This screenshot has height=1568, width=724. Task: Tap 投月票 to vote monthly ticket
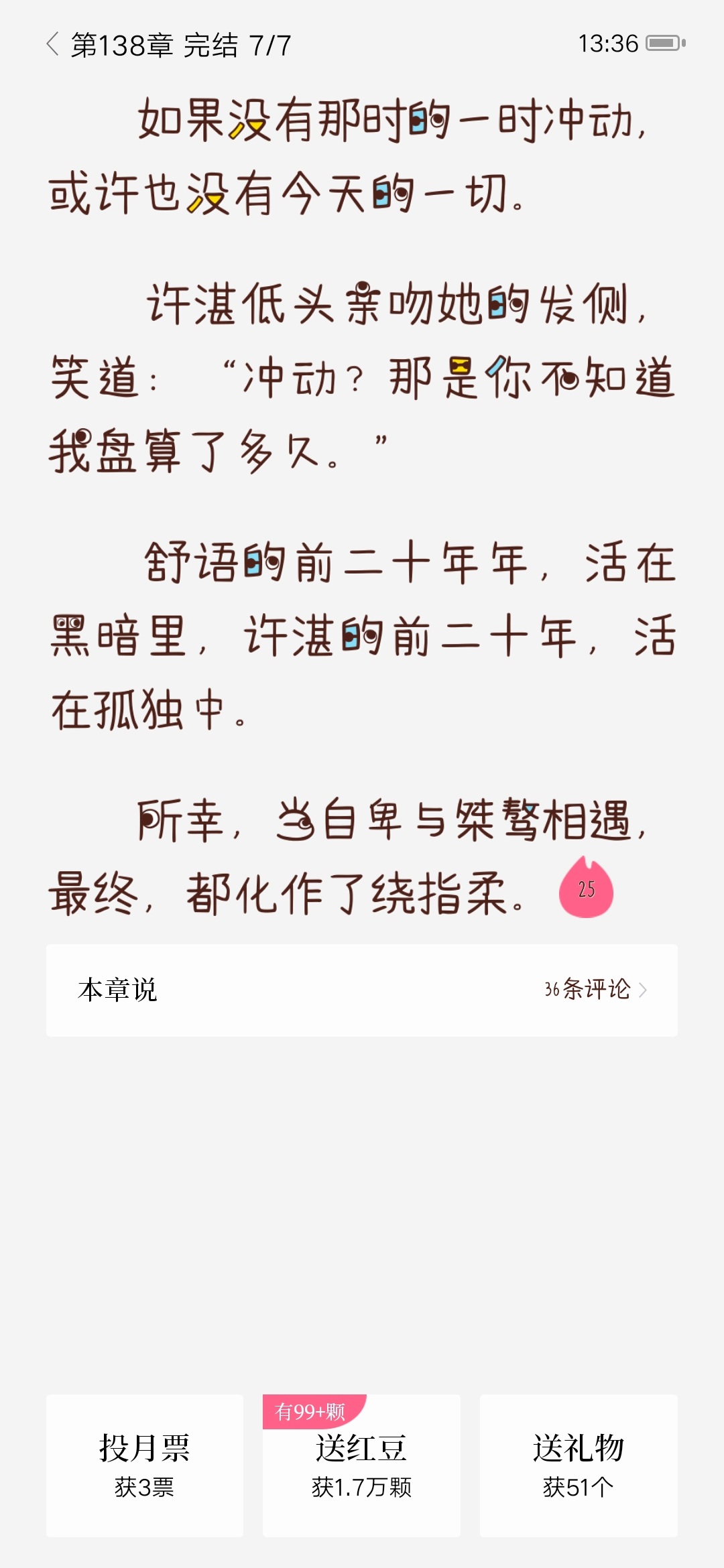click(x=144, y=1465)
